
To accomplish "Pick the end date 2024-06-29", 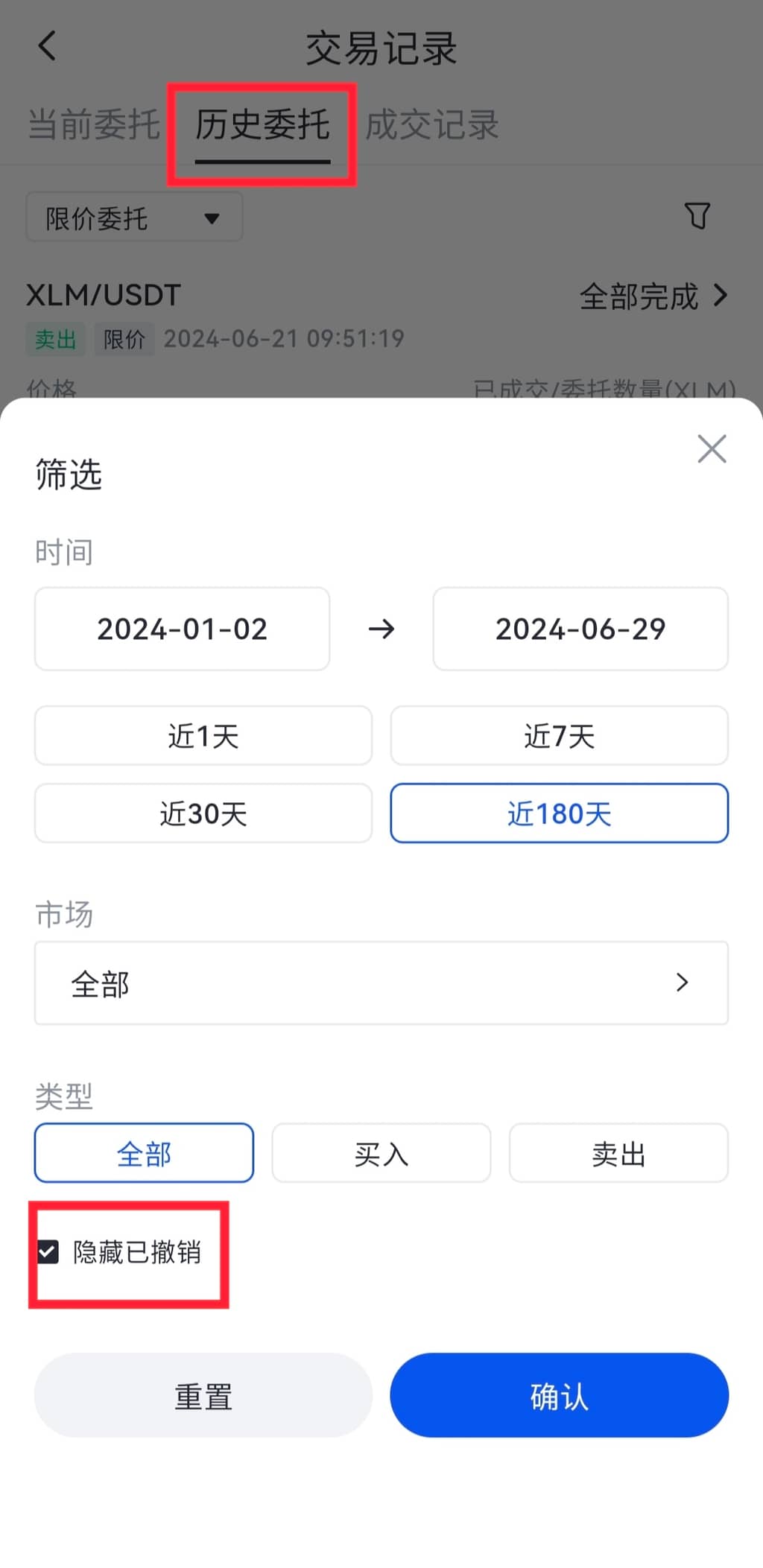I will tap(580, 629).
